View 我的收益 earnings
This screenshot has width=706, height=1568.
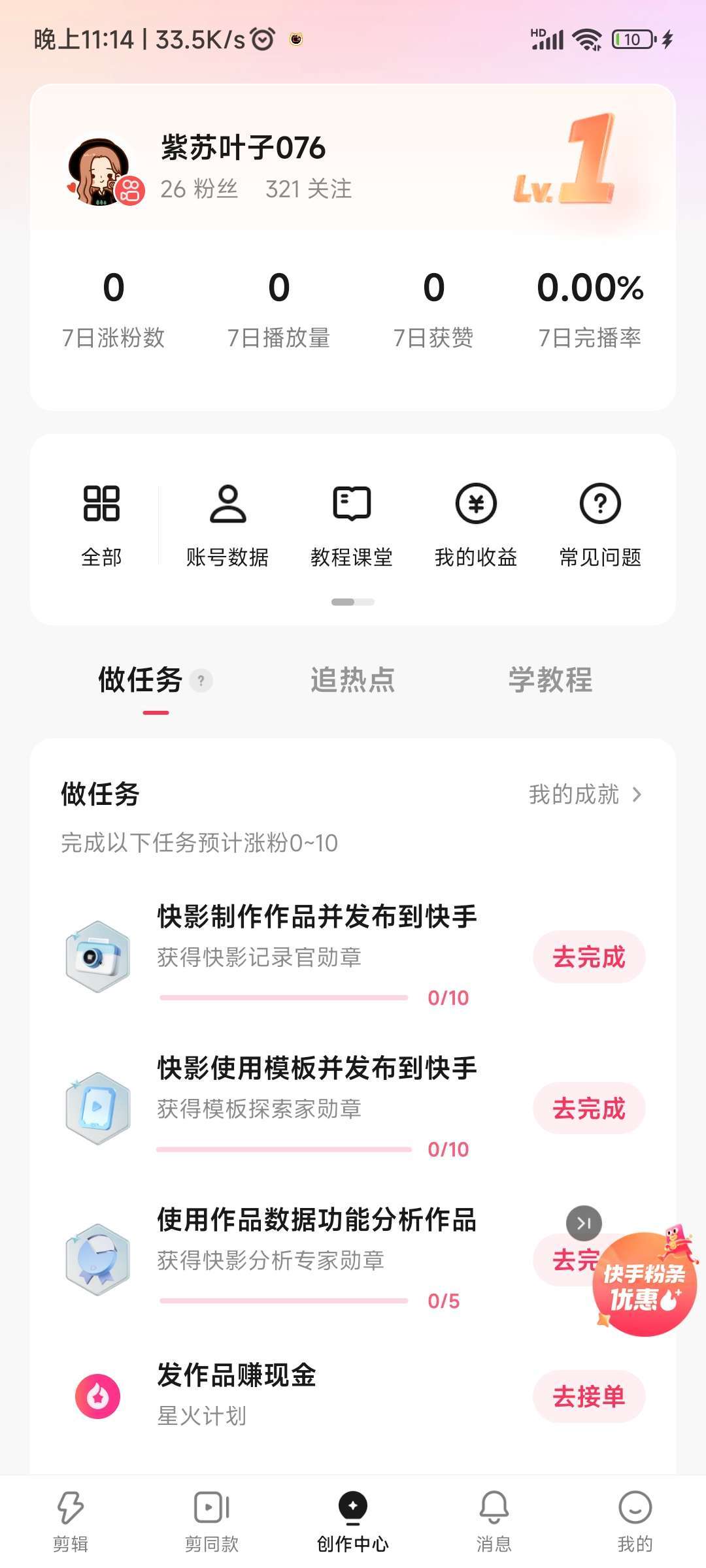[476, 524]
